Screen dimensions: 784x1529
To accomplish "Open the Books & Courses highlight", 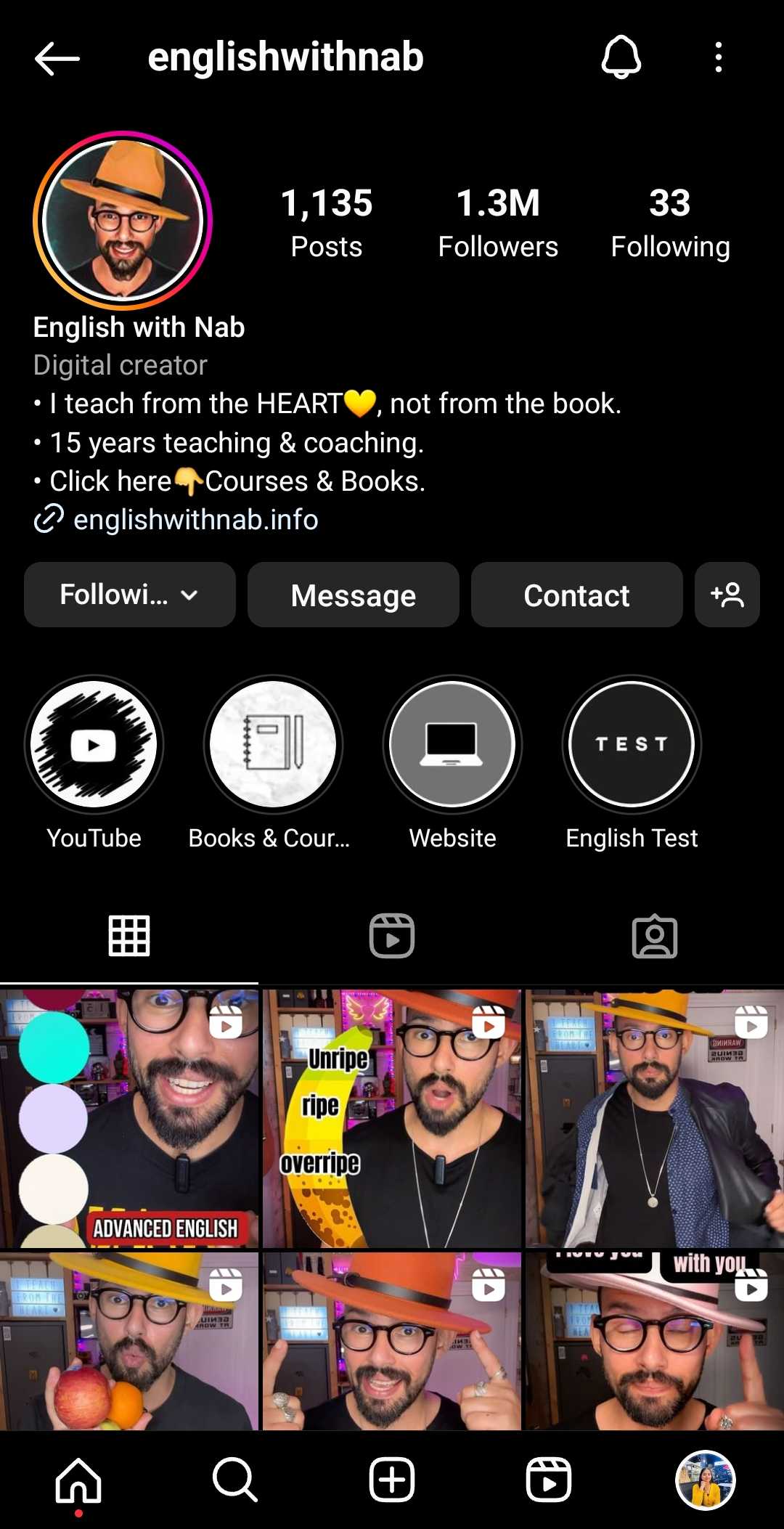I will pos(273,745).
